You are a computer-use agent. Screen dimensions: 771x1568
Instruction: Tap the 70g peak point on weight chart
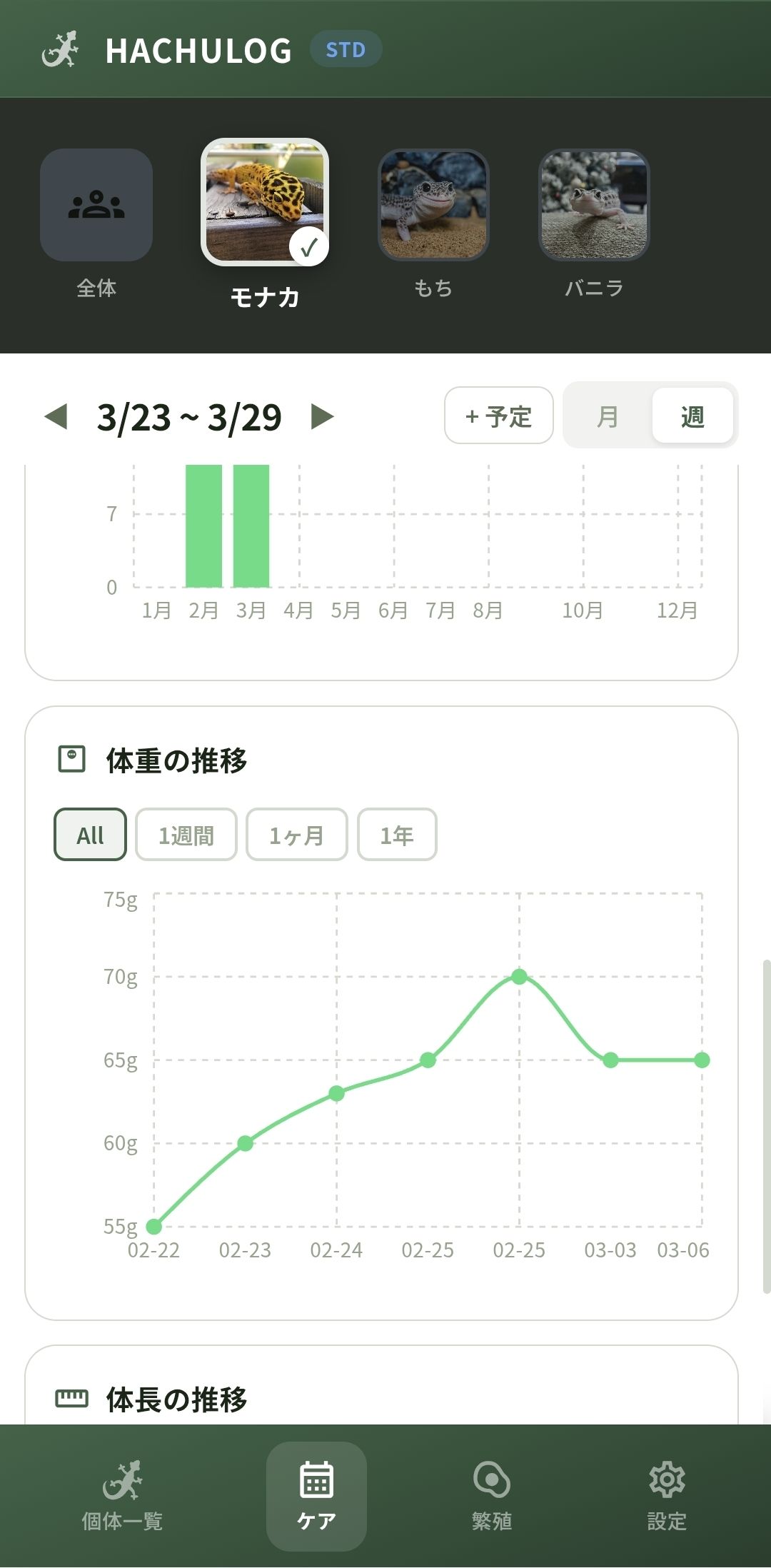click(520, 976)
